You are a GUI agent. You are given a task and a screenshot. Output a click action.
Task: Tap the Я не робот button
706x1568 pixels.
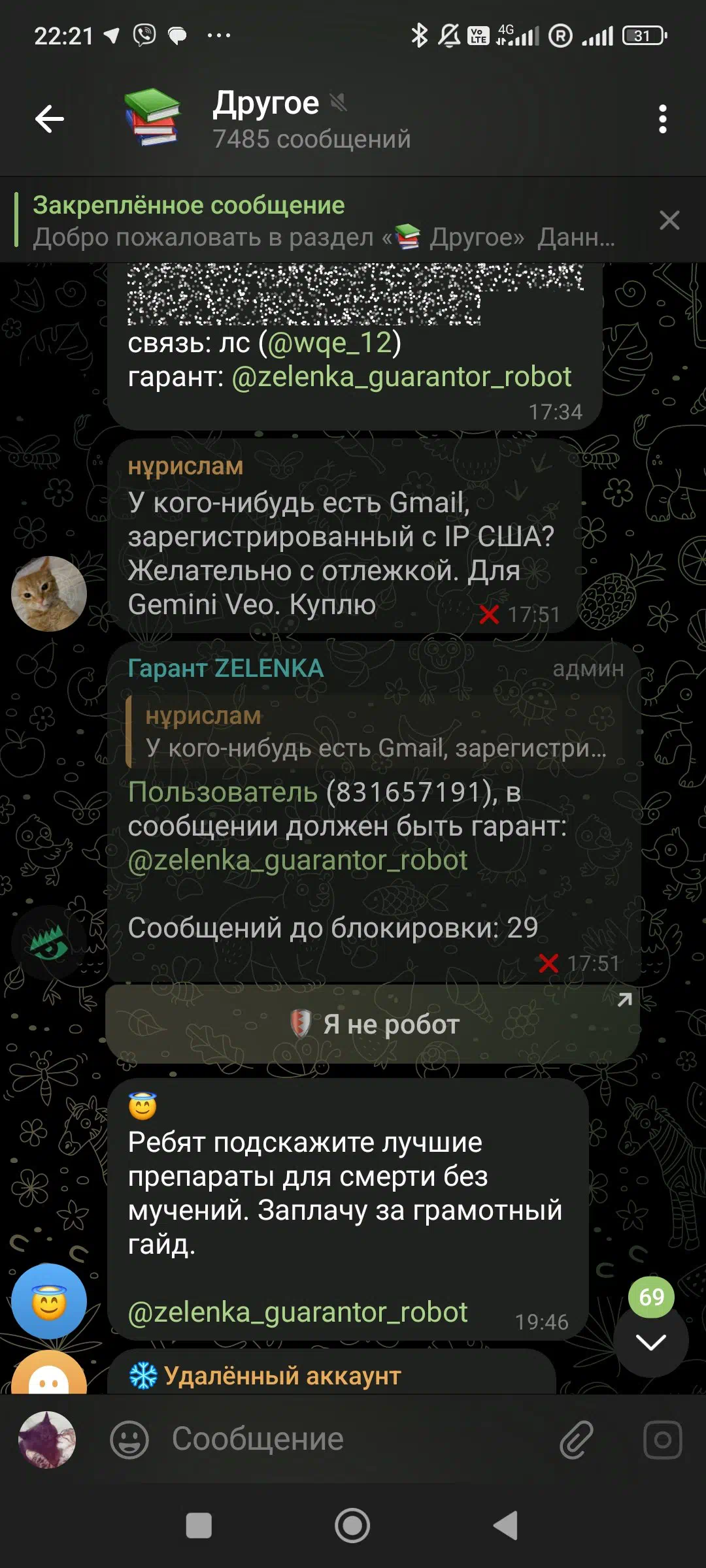click(x=373, y=1024)
